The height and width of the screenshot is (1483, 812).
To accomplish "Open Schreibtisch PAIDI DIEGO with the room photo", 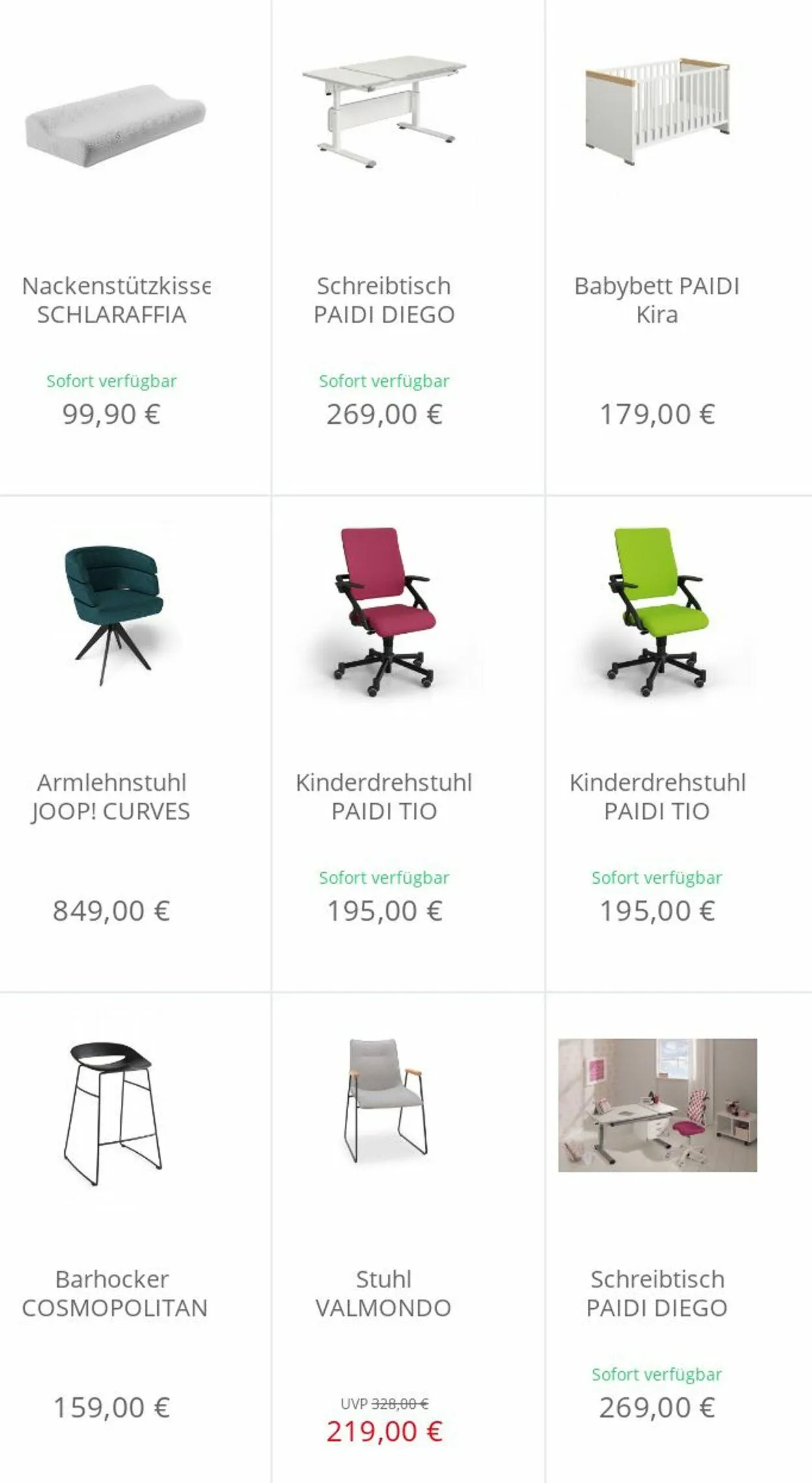I will pyautogui.click(x=657, y=1293).
